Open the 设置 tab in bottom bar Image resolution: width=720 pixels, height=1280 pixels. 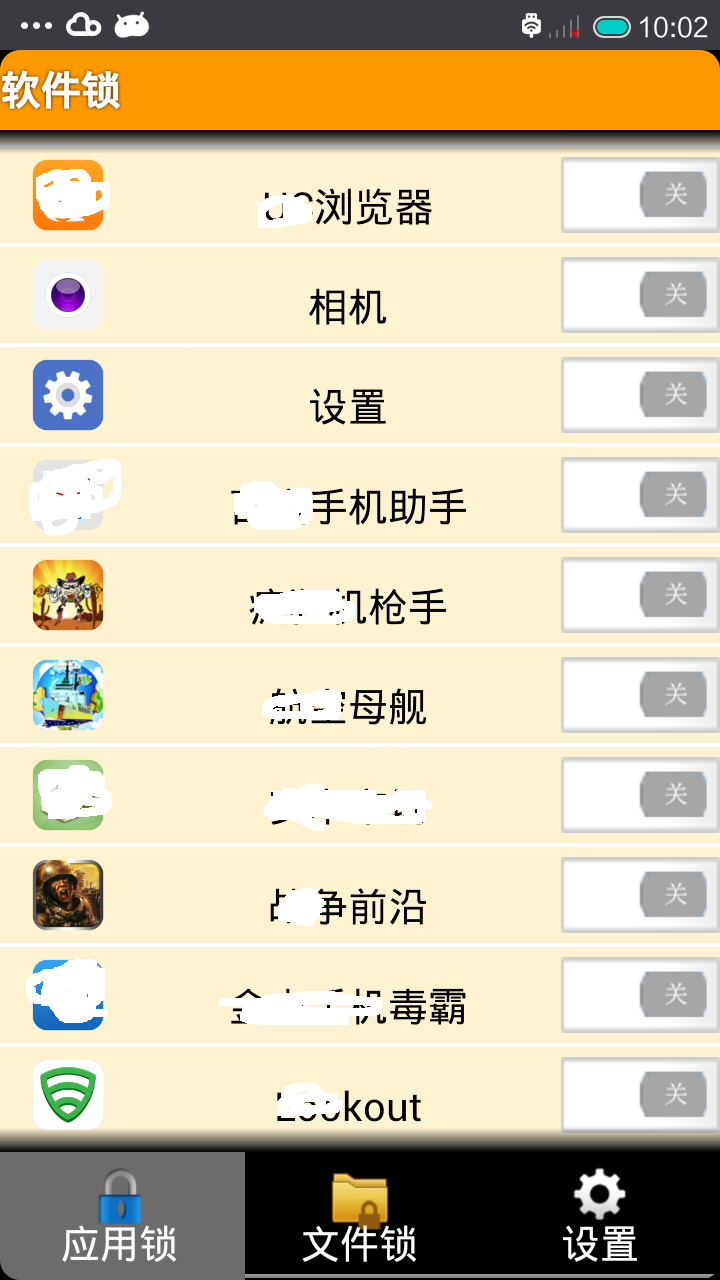tap(600, 1215)
